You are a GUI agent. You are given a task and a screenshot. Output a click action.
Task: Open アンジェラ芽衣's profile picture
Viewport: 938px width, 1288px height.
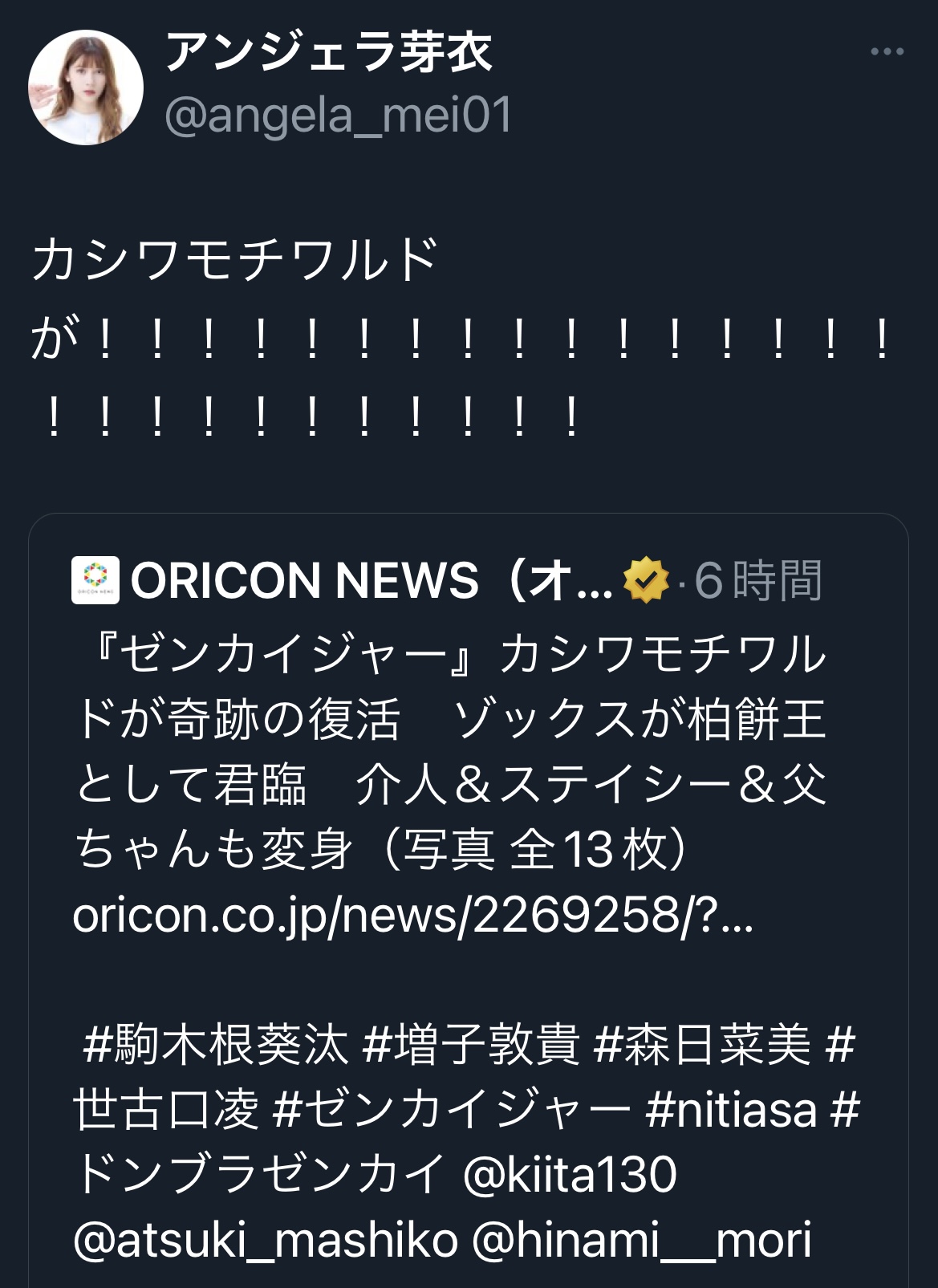86,87
